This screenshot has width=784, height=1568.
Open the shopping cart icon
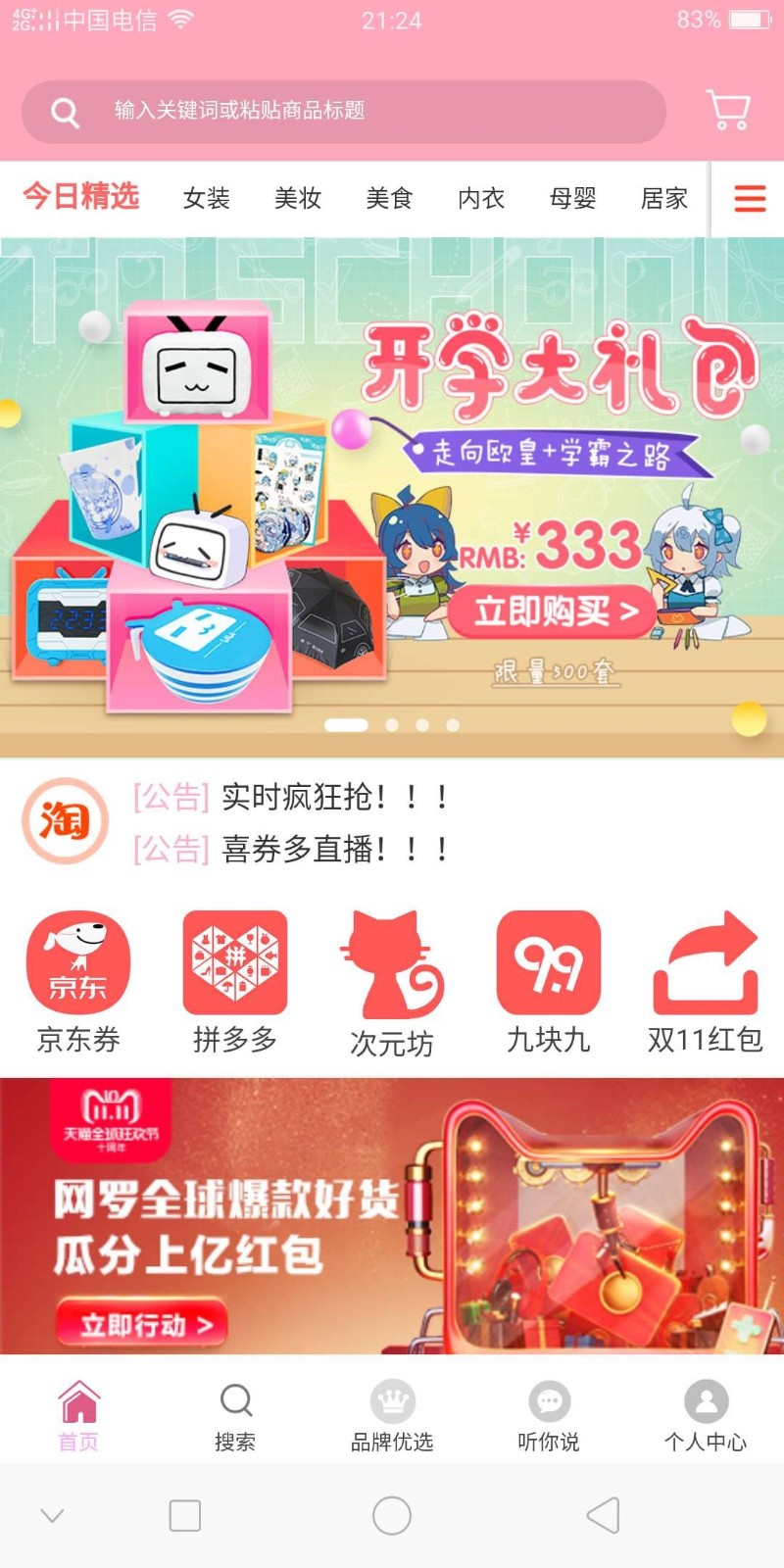click(x=728, y=110)
